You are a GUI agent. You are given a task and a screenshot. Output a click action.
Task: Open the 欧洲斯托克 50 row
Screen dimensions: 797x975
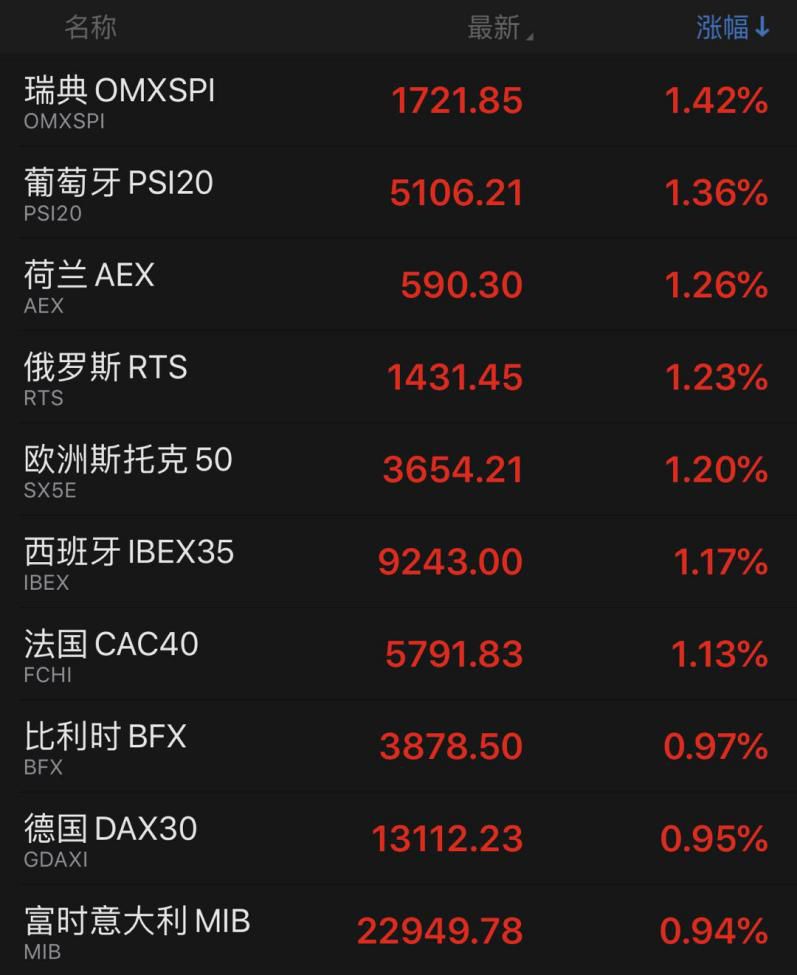click(398, 469)
